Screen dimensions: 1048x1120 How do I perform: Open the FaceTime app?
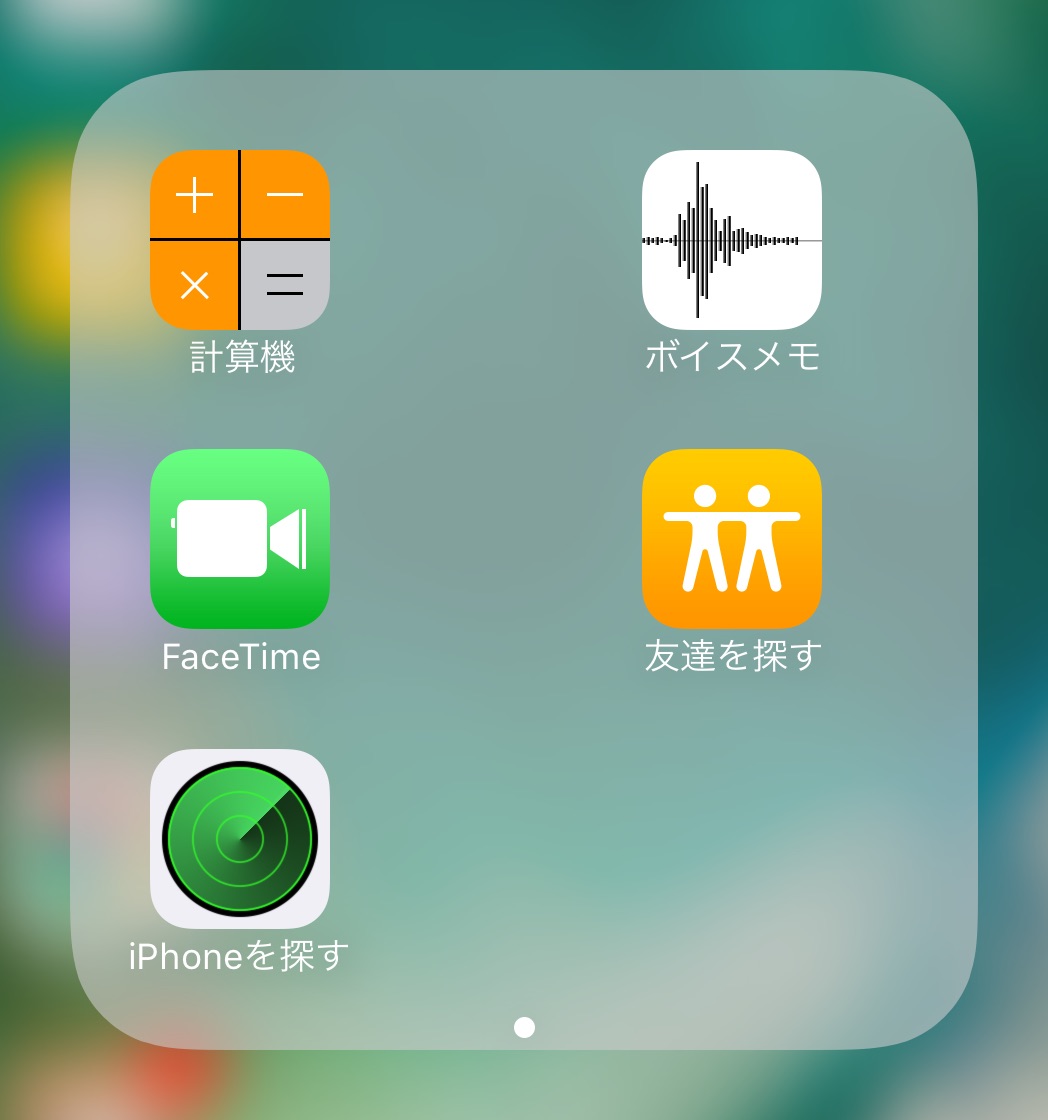(240, 538)
